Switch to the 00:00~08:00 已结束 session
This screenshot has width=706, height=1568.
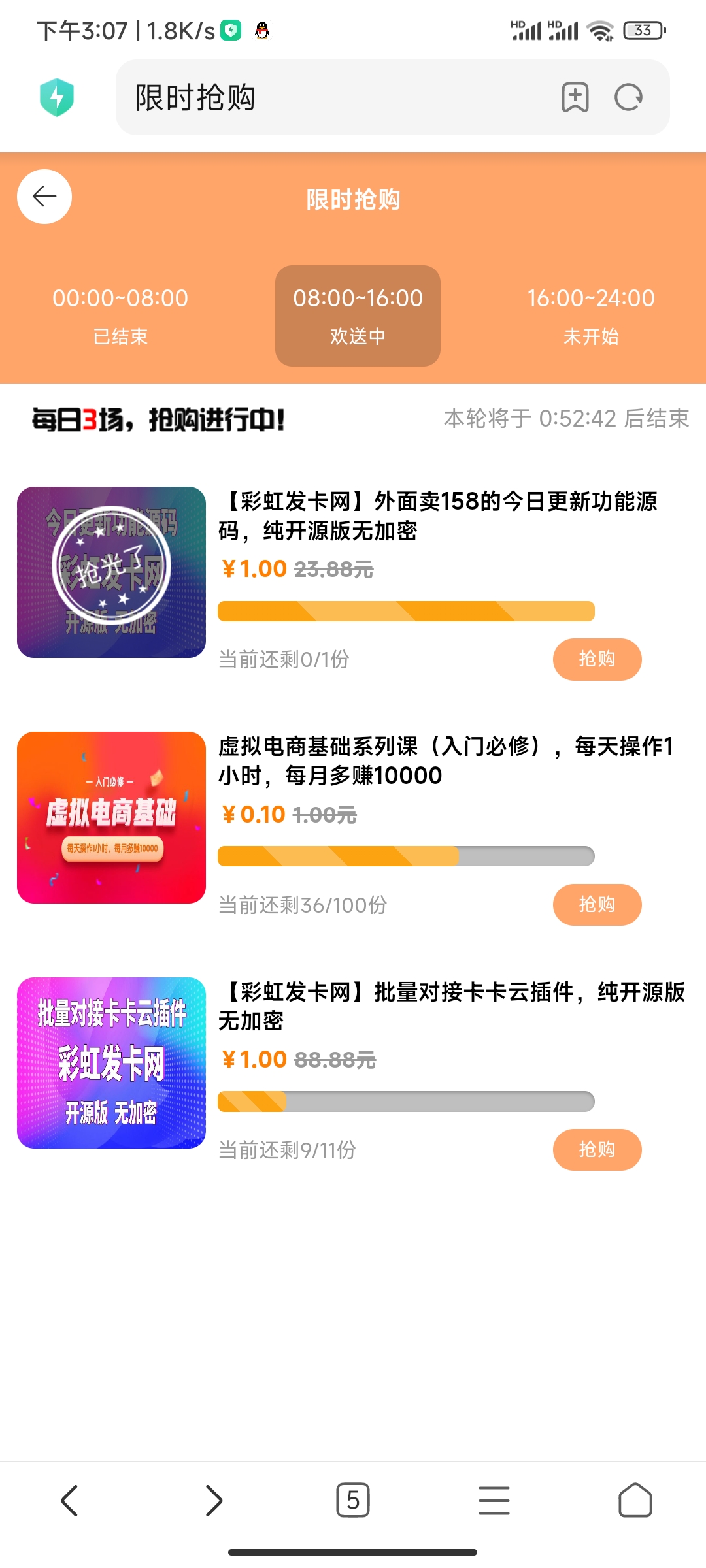(x=120, y=316)
